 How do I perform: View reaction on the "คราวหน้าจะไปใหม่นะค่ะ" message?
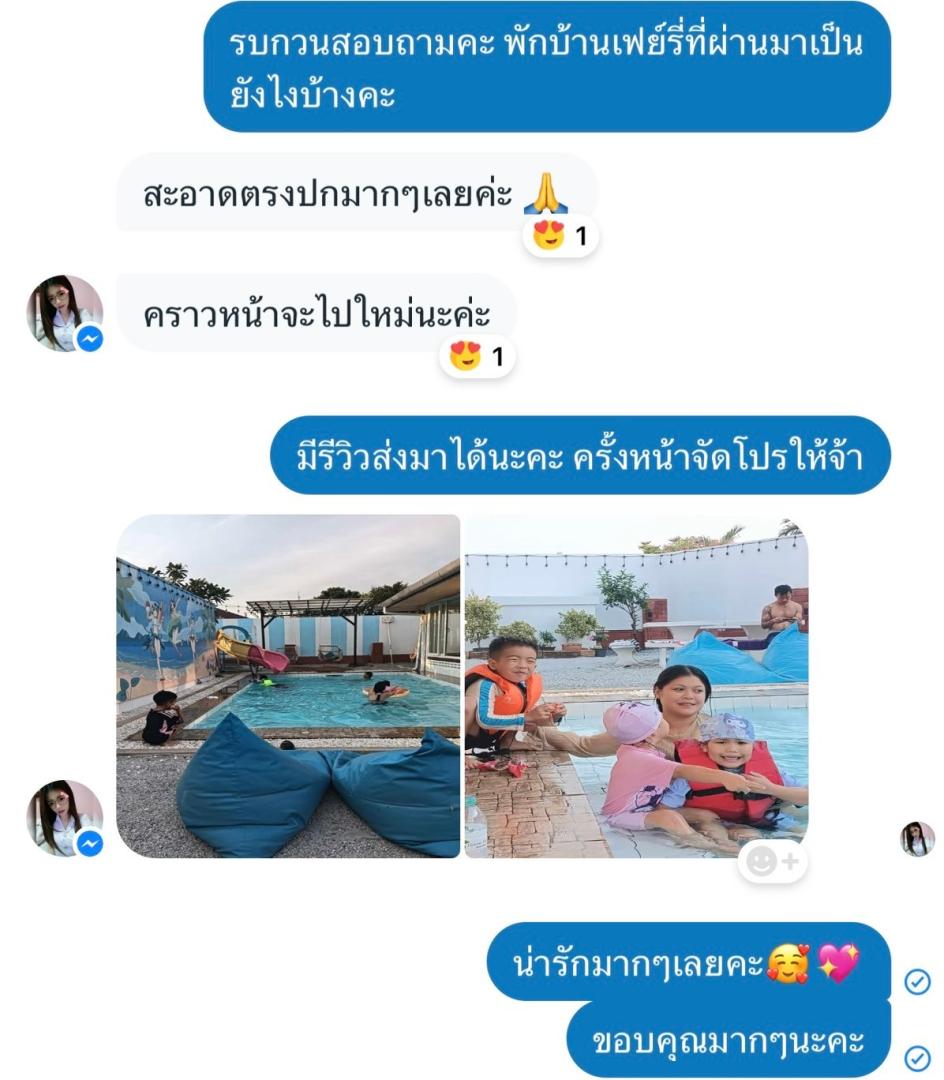point(477,357)
